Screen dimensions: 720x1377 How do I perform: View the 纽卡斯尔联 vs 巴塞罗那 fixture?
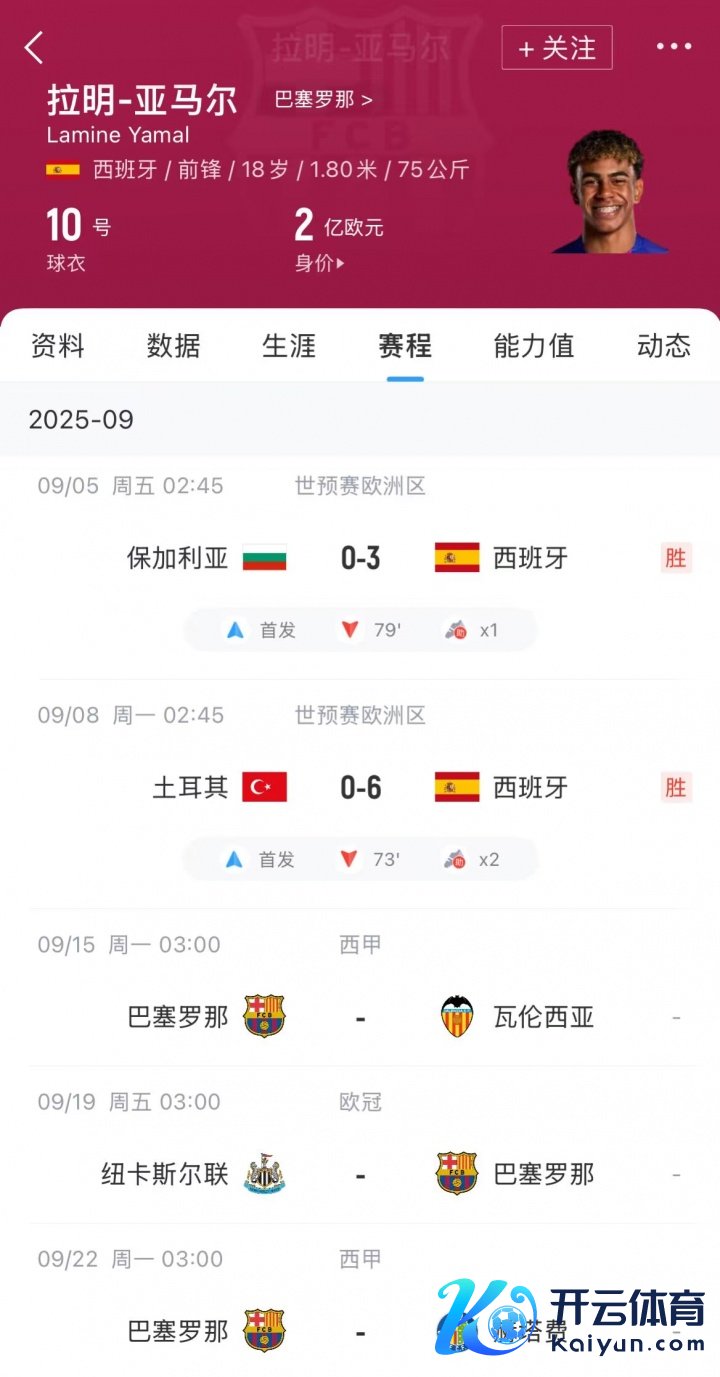point(360,1175)
